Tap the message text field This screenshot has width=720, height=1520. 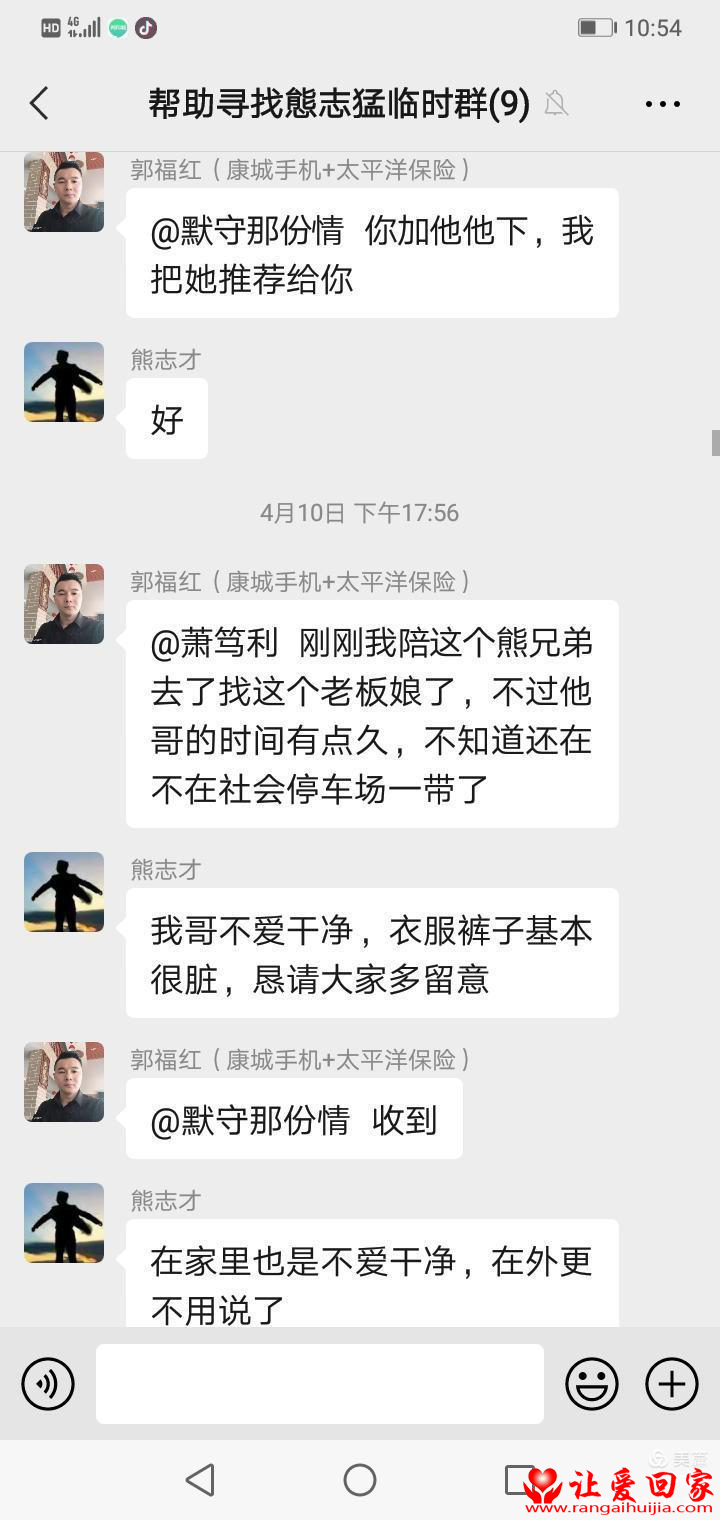320,1384
